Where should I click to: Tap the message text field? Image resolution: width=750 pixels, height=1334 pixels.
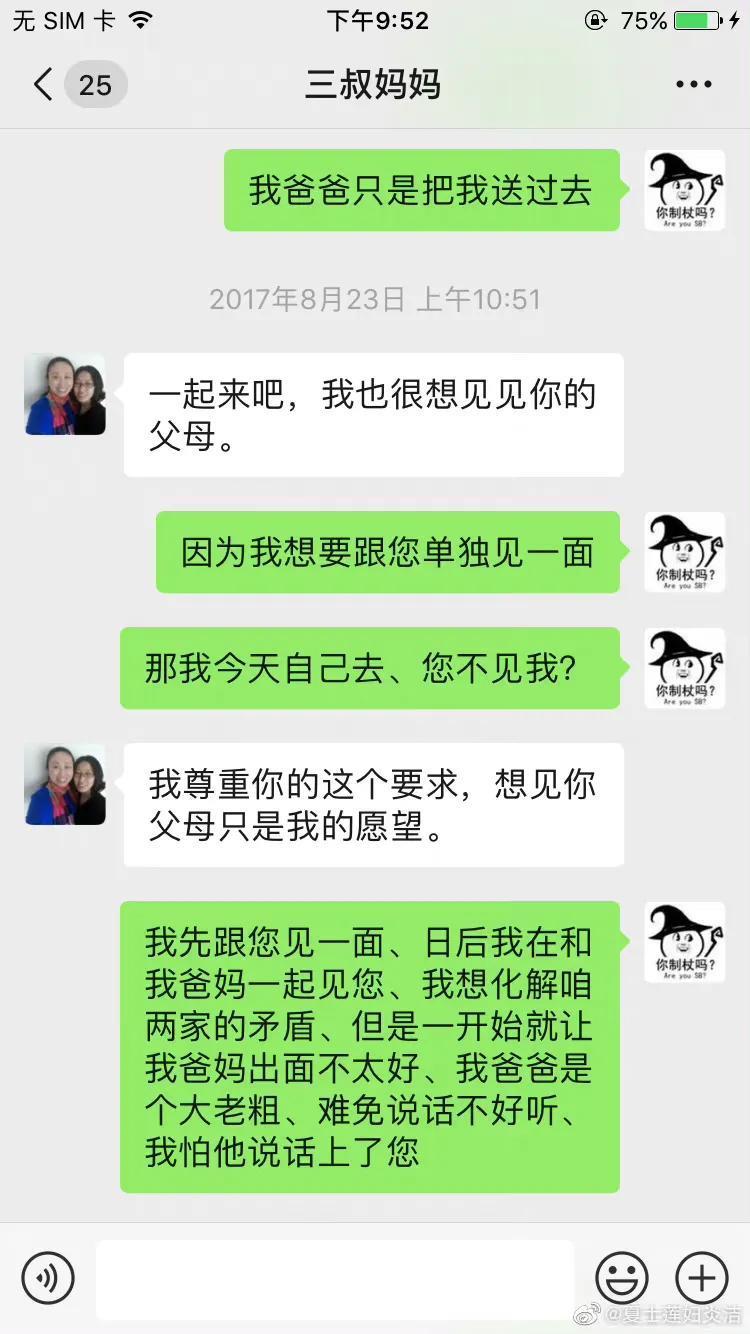click(x=335, y=1278)
